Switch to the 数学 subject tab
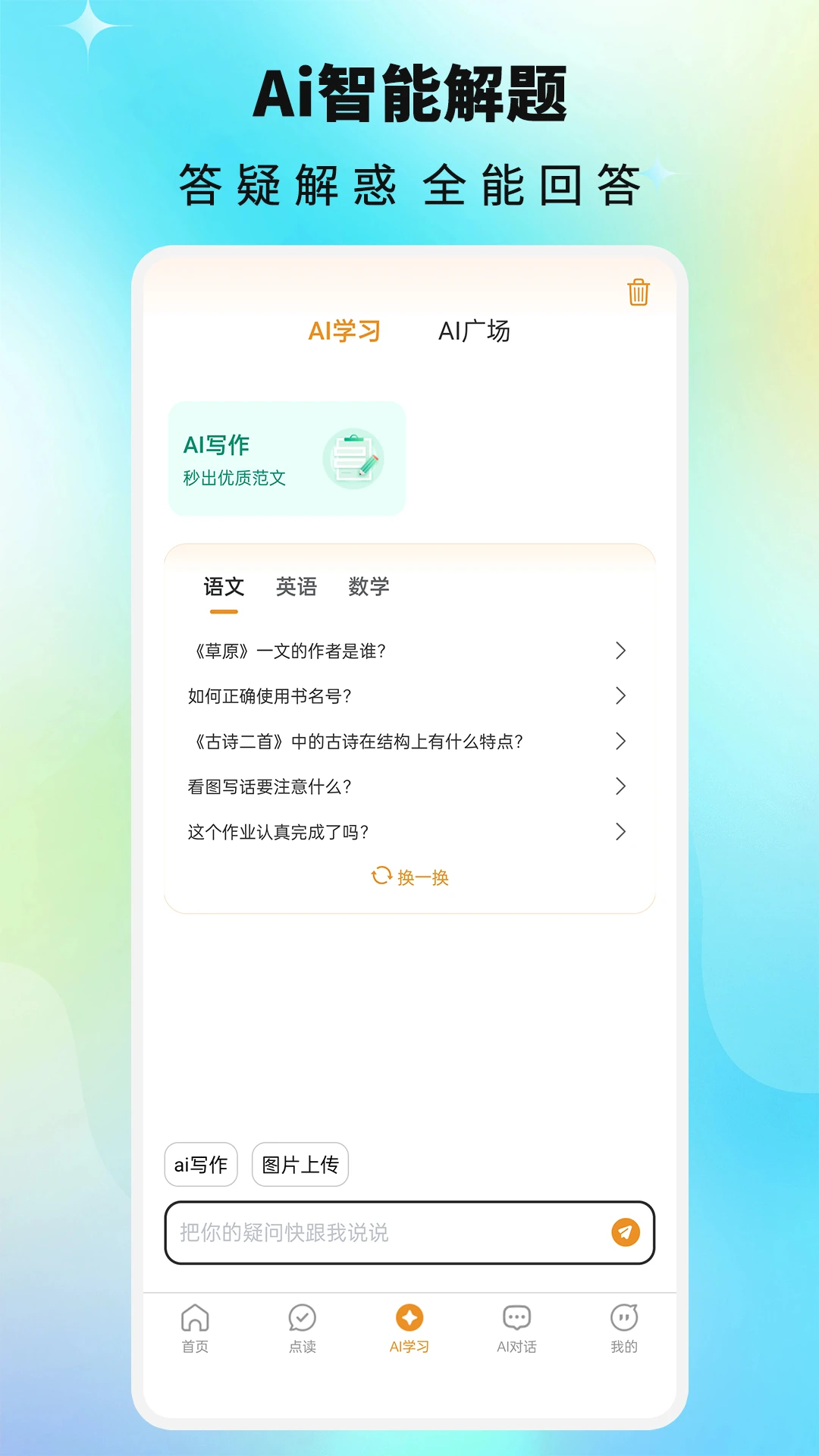 [x=369, y=587]
